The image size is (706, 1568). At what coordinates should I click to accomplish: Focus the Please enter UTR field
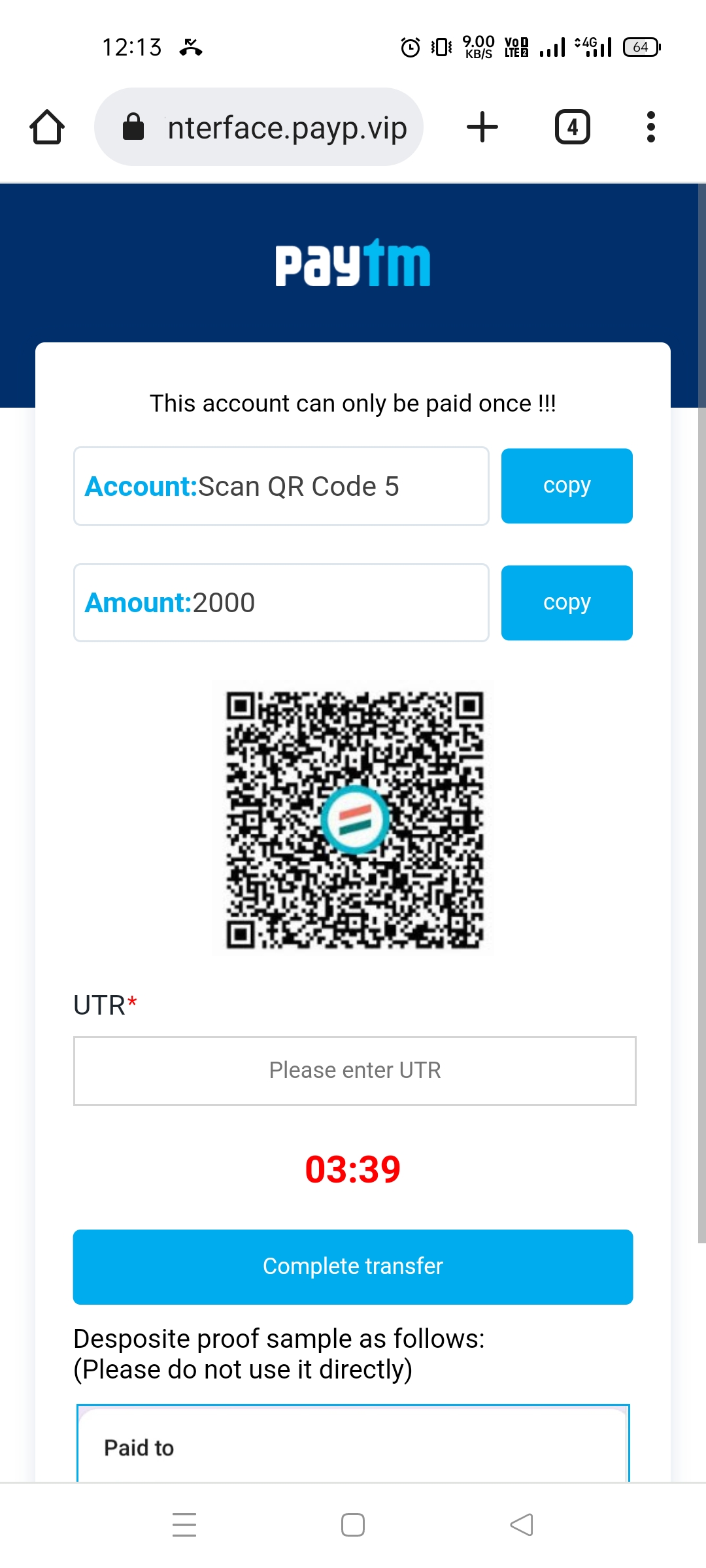[354, 1071]
